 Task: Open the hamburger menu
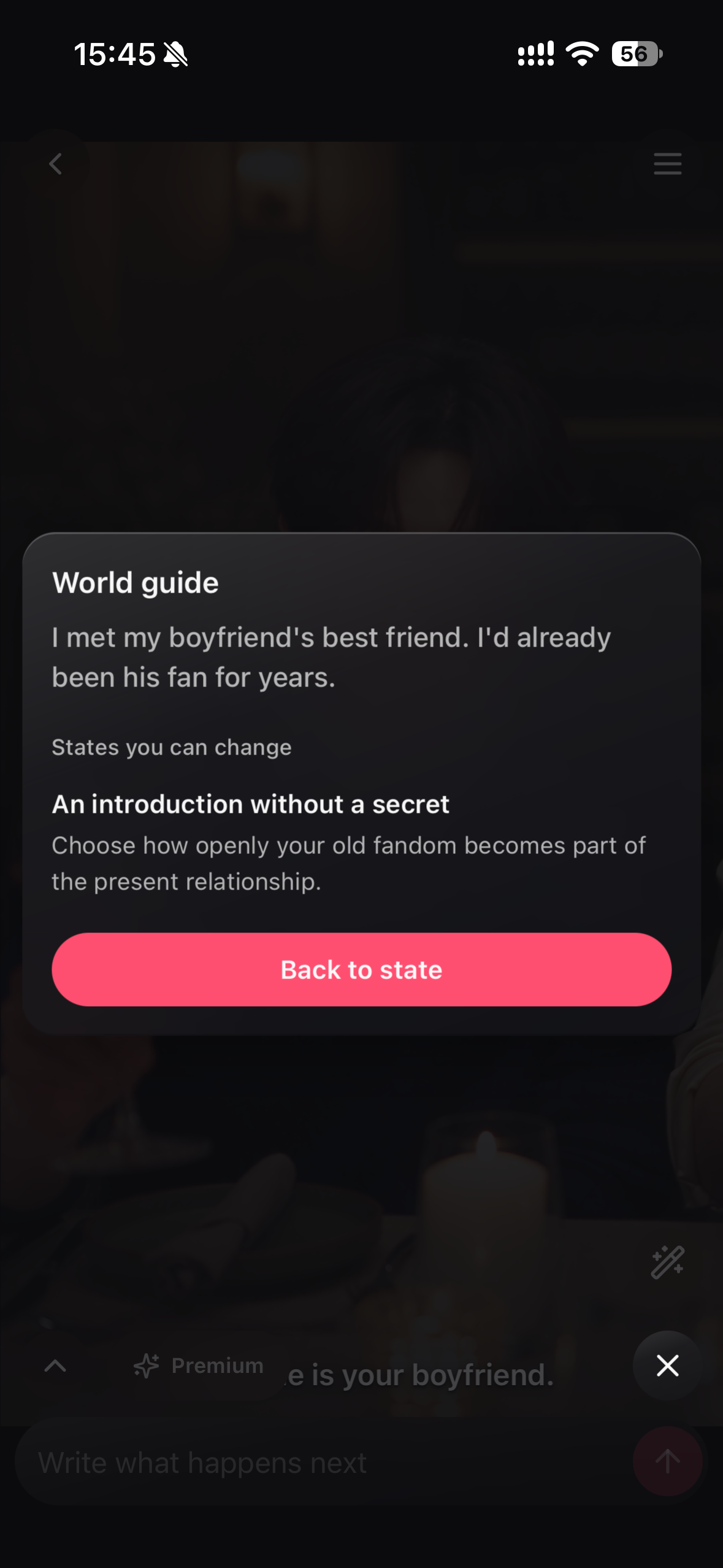tap(667, 164)
